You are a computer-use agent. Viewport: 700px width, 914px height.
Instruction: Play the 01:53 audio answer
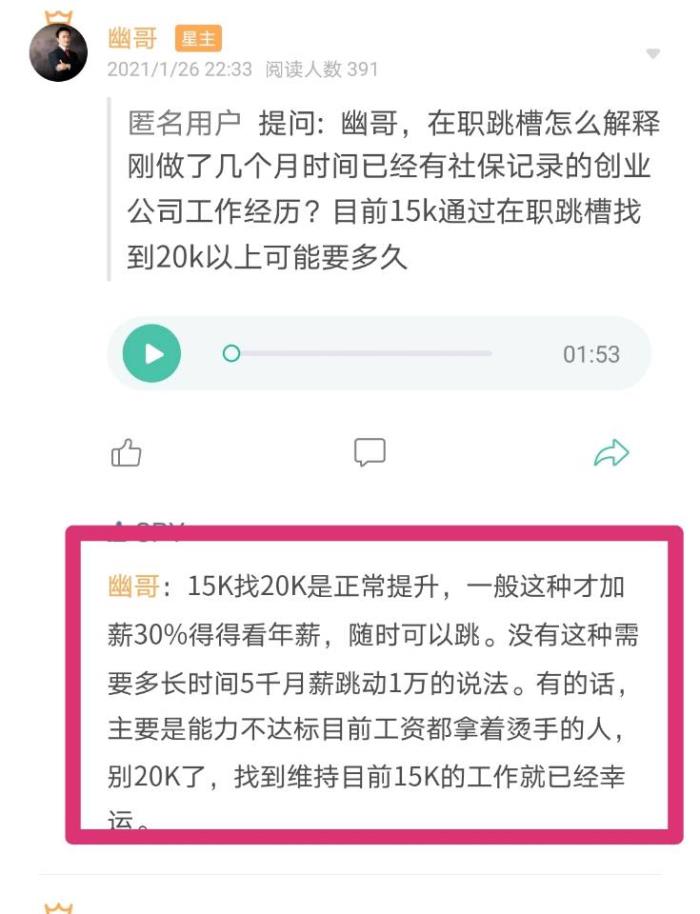(x=152, y=354)
